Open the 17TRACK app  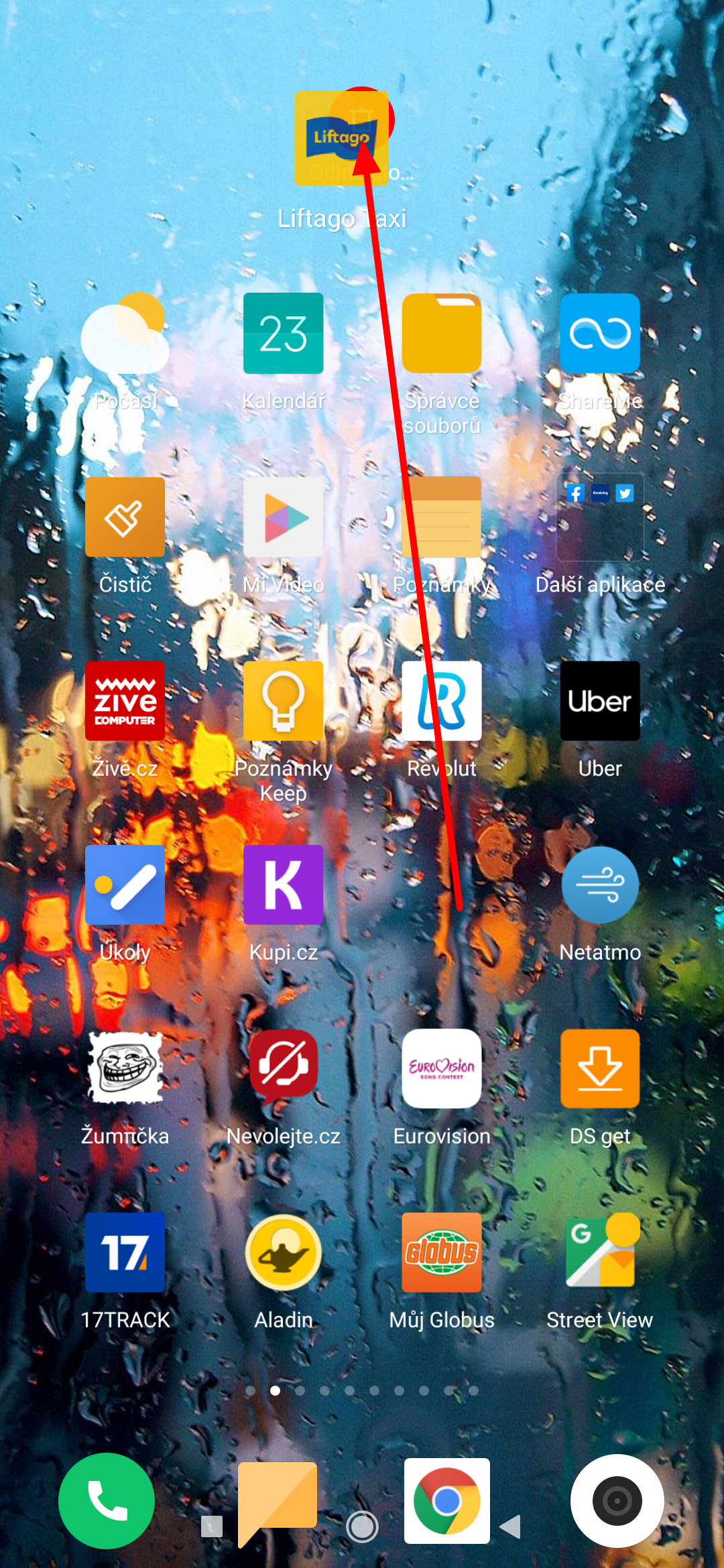pos(125,1252)
